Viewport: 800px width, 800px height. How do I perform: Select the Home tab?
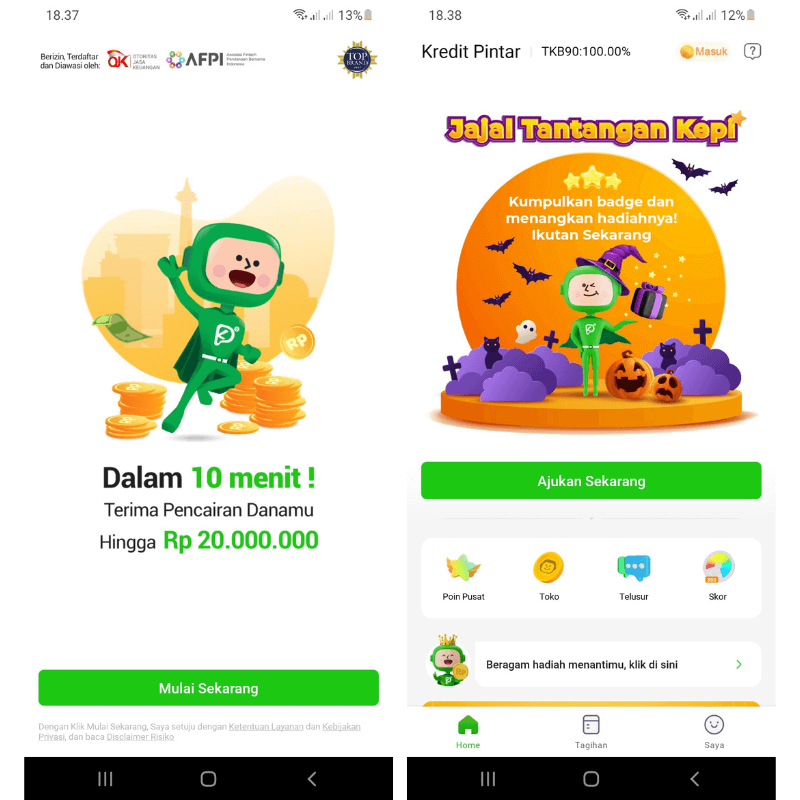pos(468,732)
